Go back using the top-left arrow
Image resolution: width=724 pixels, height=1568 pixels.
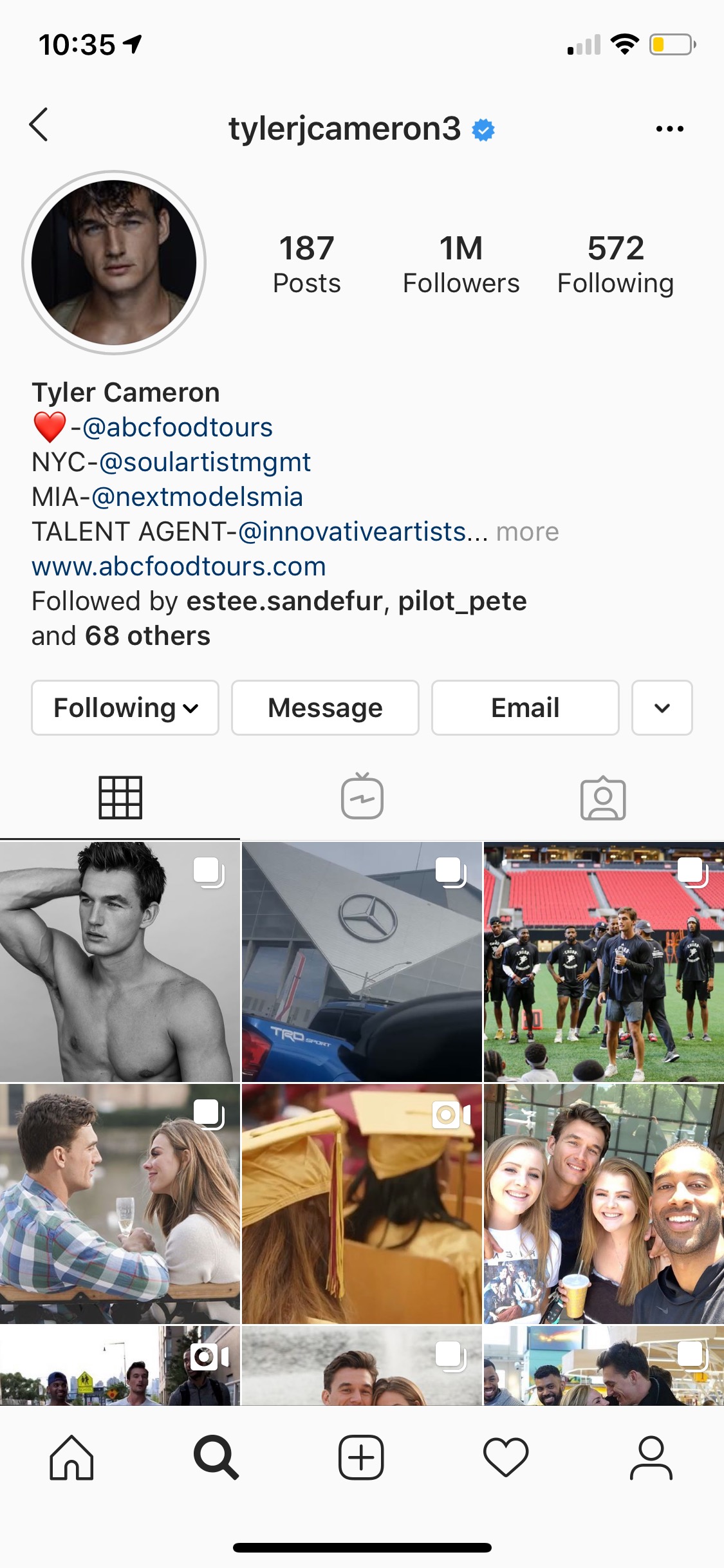pos(39,125)
